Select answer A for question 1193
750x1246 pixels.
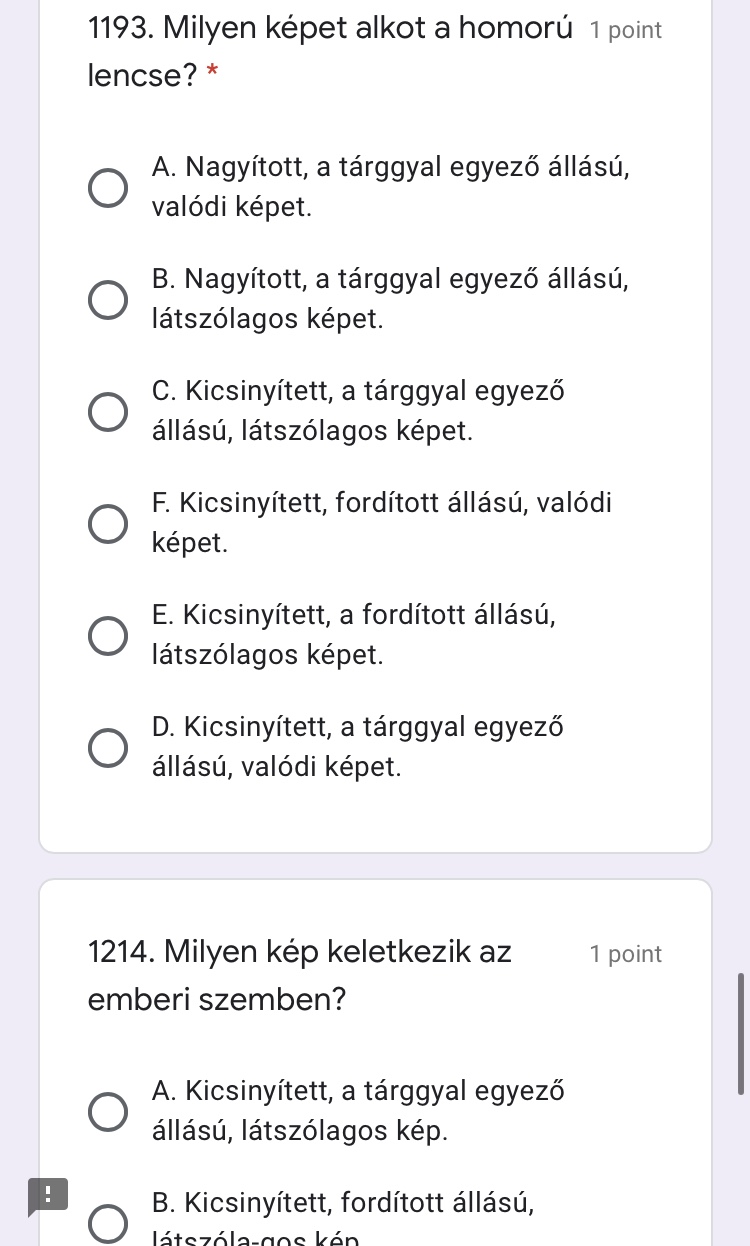pyautogui.click(x=108, y=187)
